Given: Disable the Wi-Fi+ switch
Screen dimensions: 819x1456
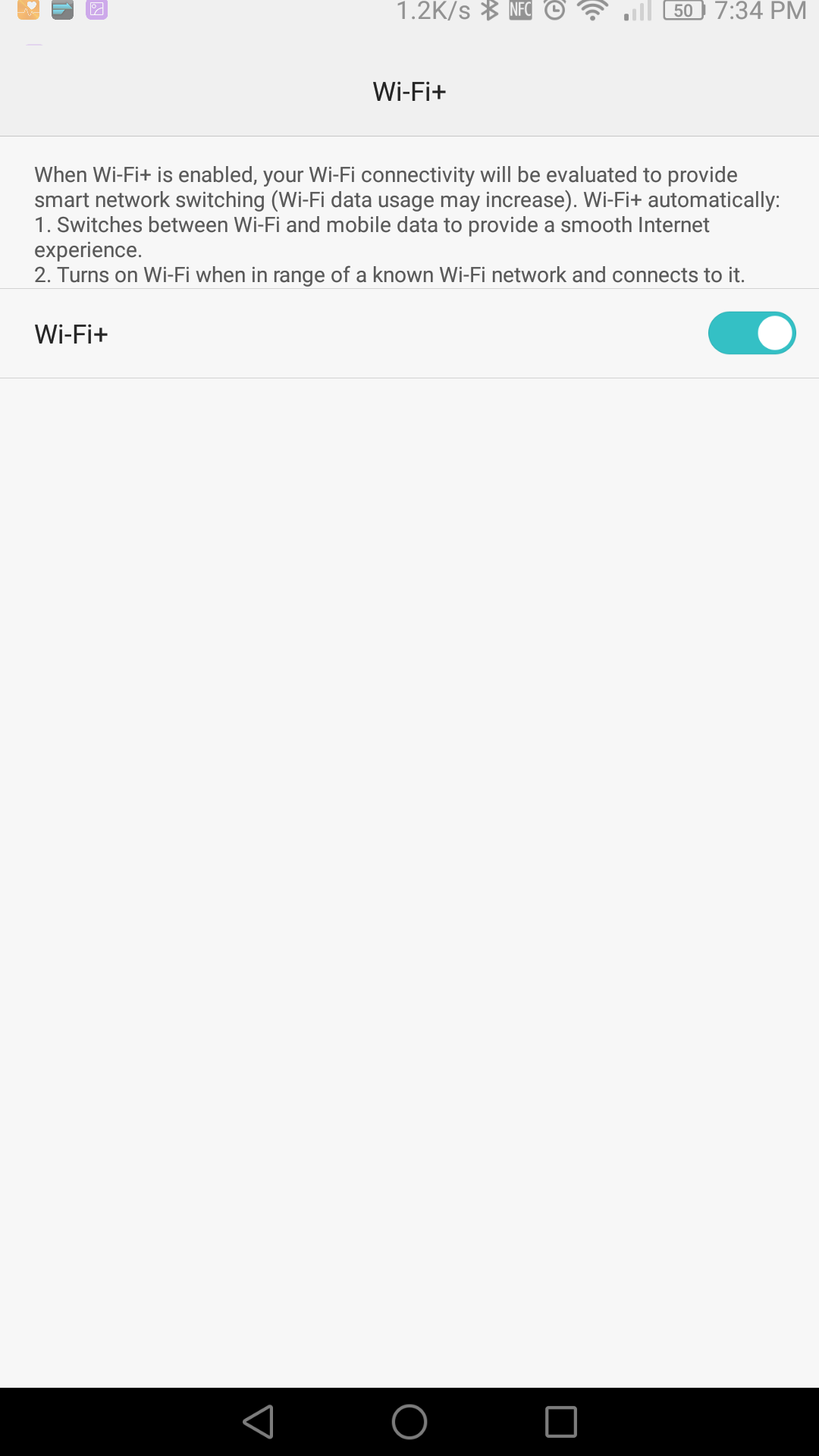Looking at the screenshot, I should (x=752, y=333).
